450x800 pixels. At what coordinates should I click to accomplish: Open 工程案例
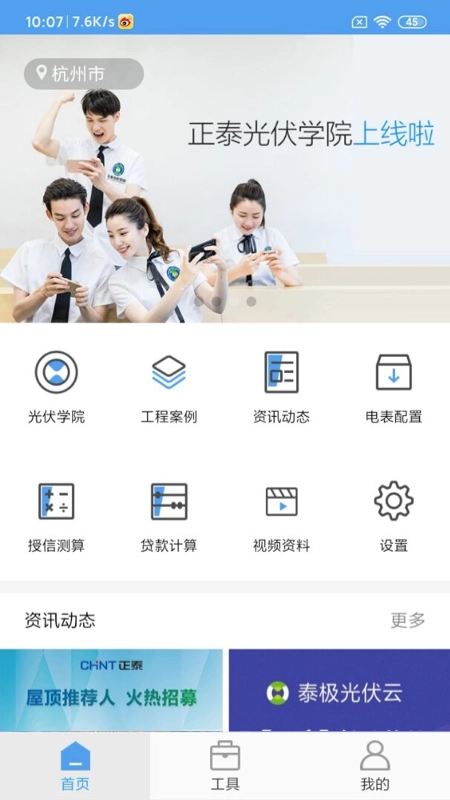[x=169, y=387]
